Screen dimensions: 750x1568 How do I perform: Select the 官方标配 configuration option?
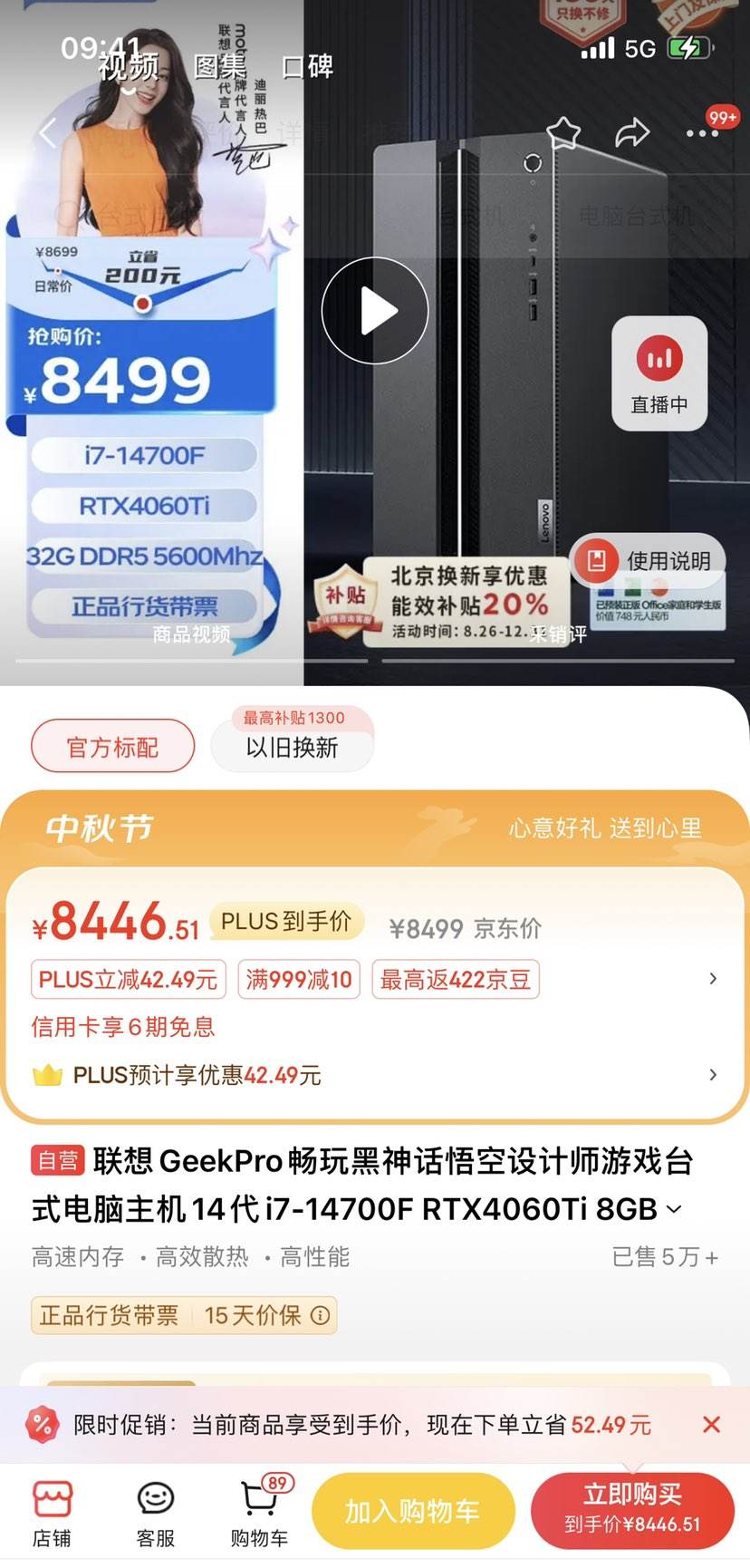pos(112,746)
